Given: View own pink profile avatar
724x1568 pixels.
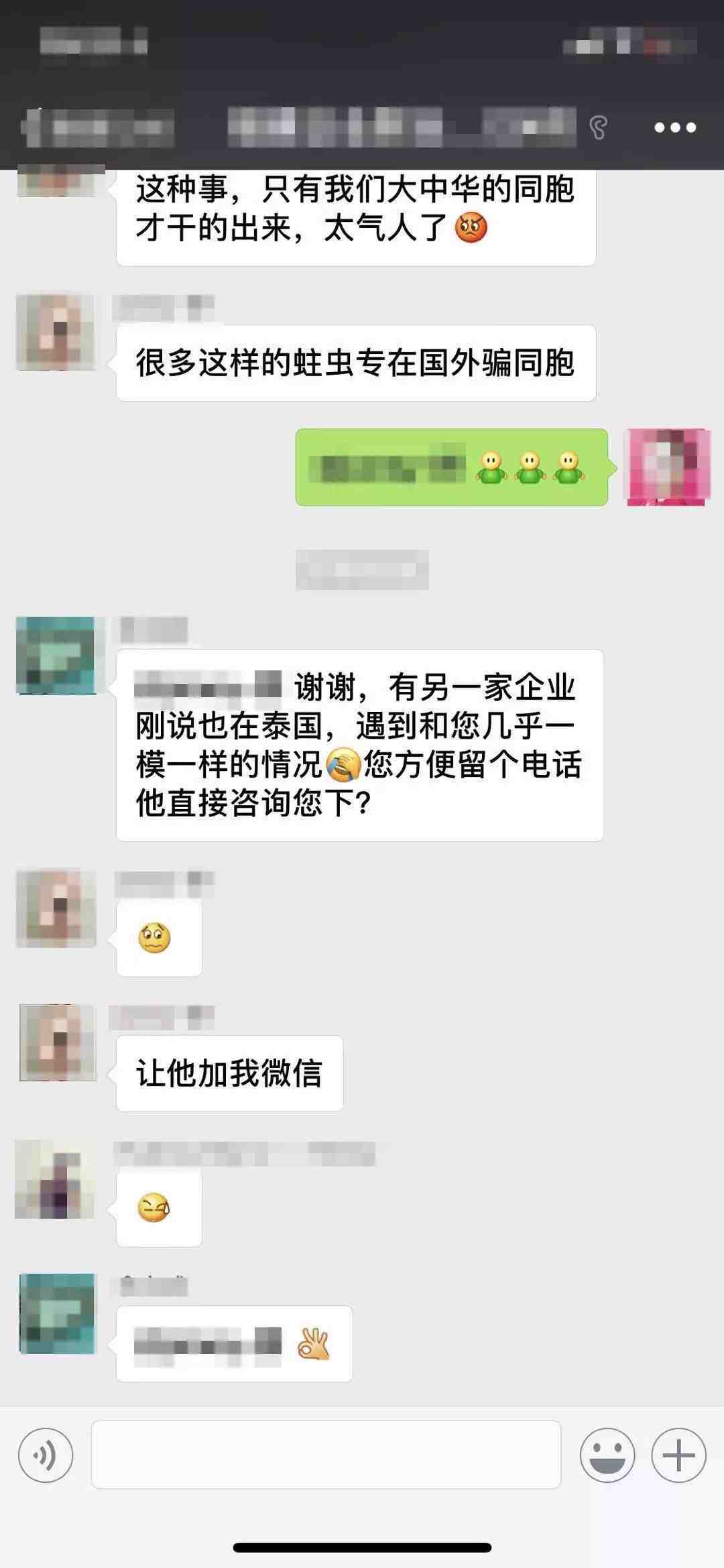Looking at the screenshot, I should tap(667, 467).
